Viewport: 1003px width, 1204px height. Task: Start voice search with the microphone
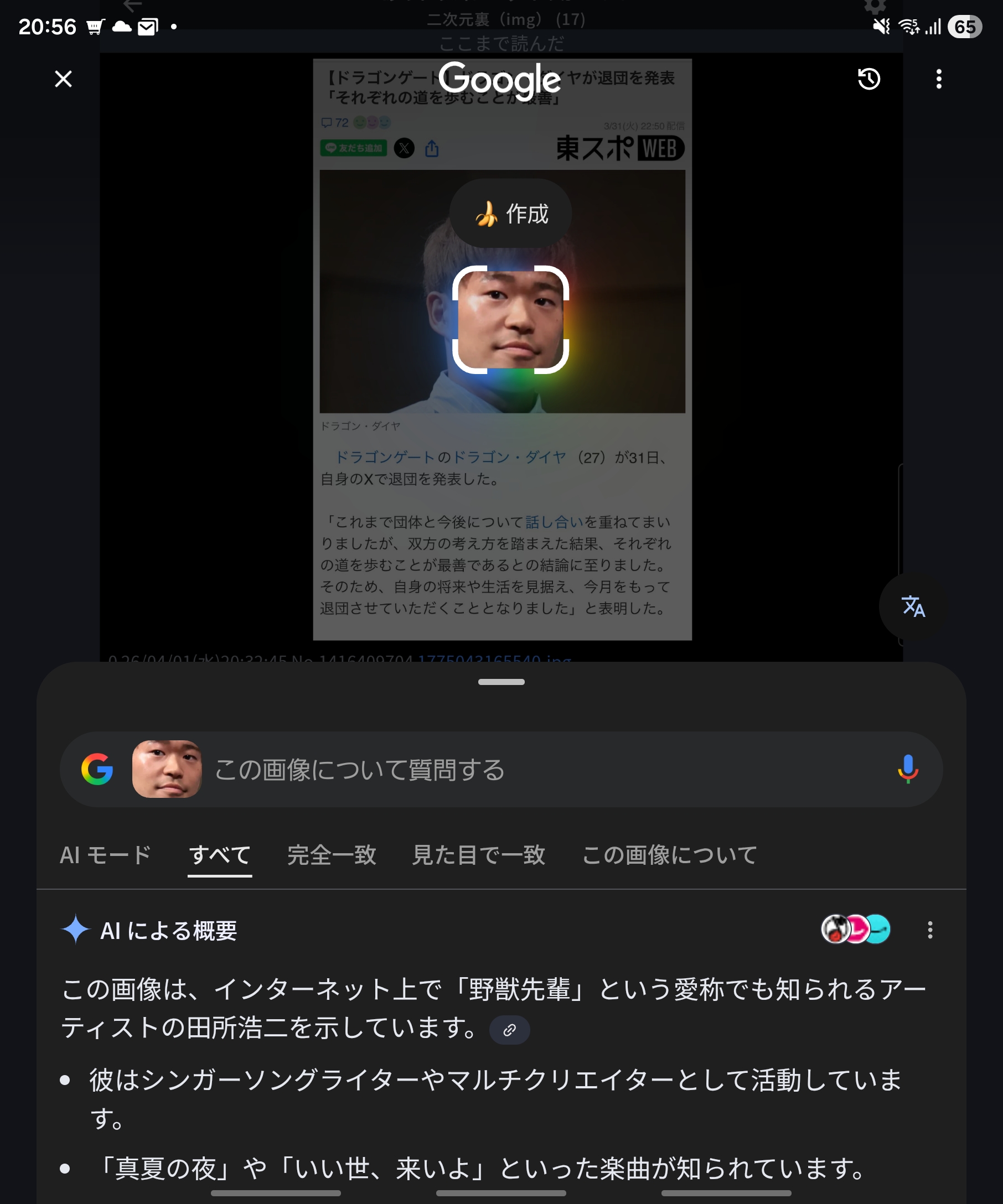tap(908, 770)
